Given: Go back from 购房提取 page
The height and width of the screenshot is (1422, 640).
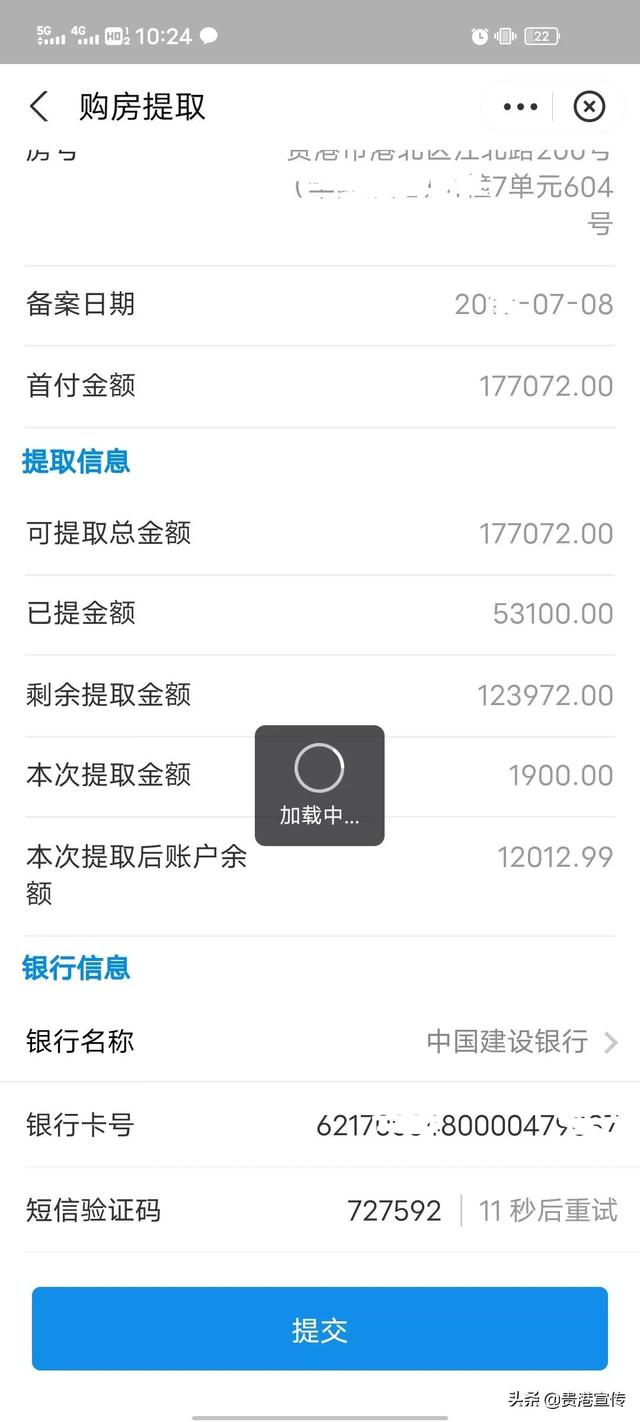Looking at the screenshot, I should click(39, 106).
